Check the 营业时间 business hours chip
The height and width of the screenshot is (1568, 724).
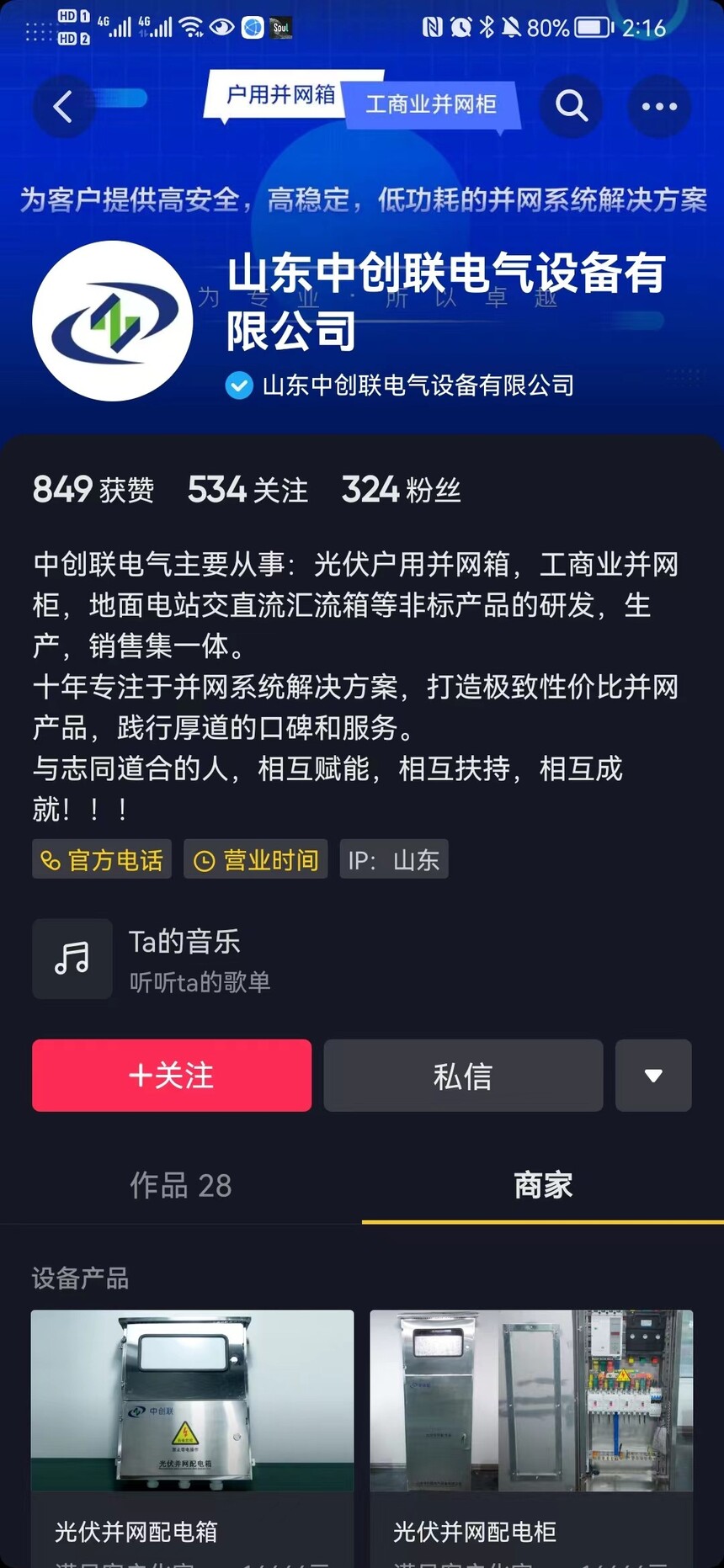[256, 859]
